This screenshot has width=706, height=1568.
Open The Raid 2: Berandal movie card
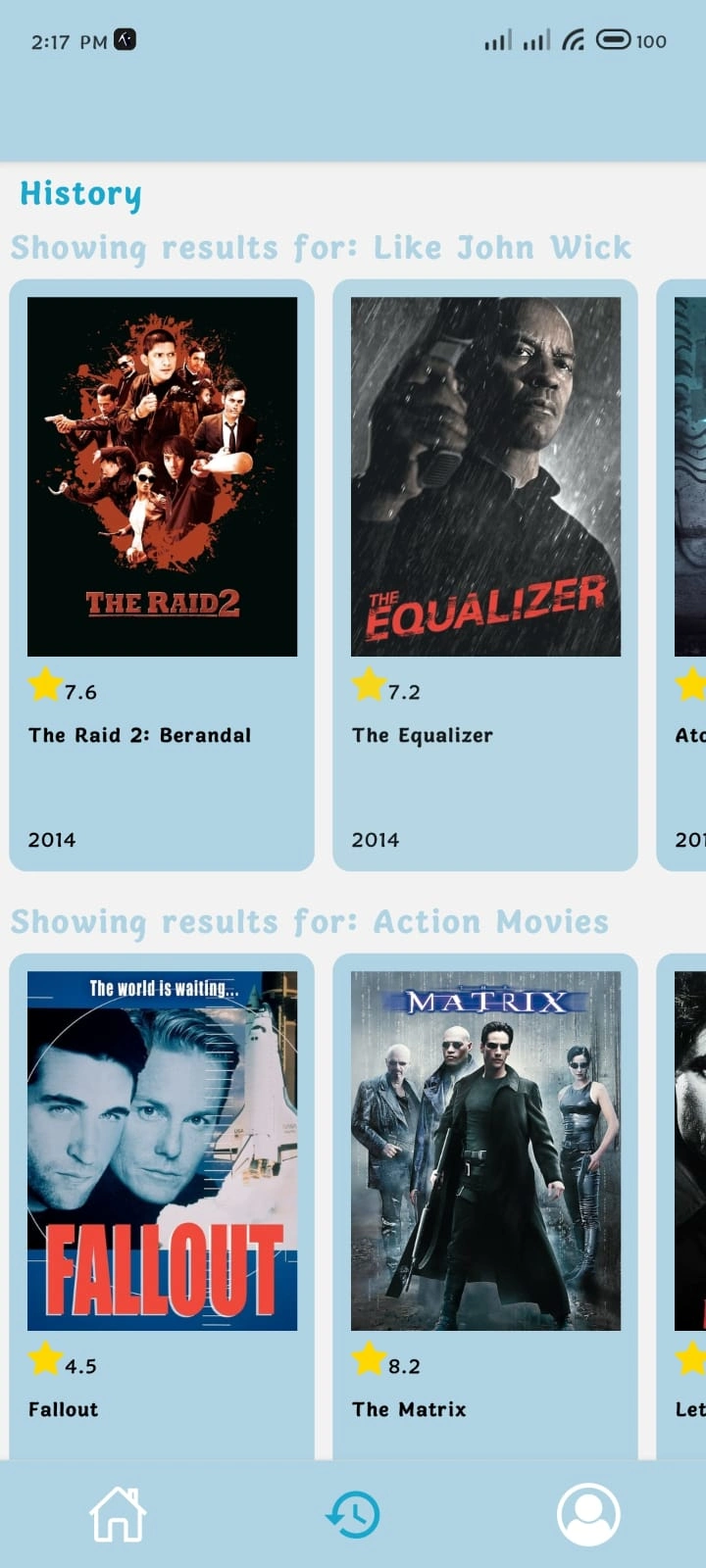coord(162,575)
